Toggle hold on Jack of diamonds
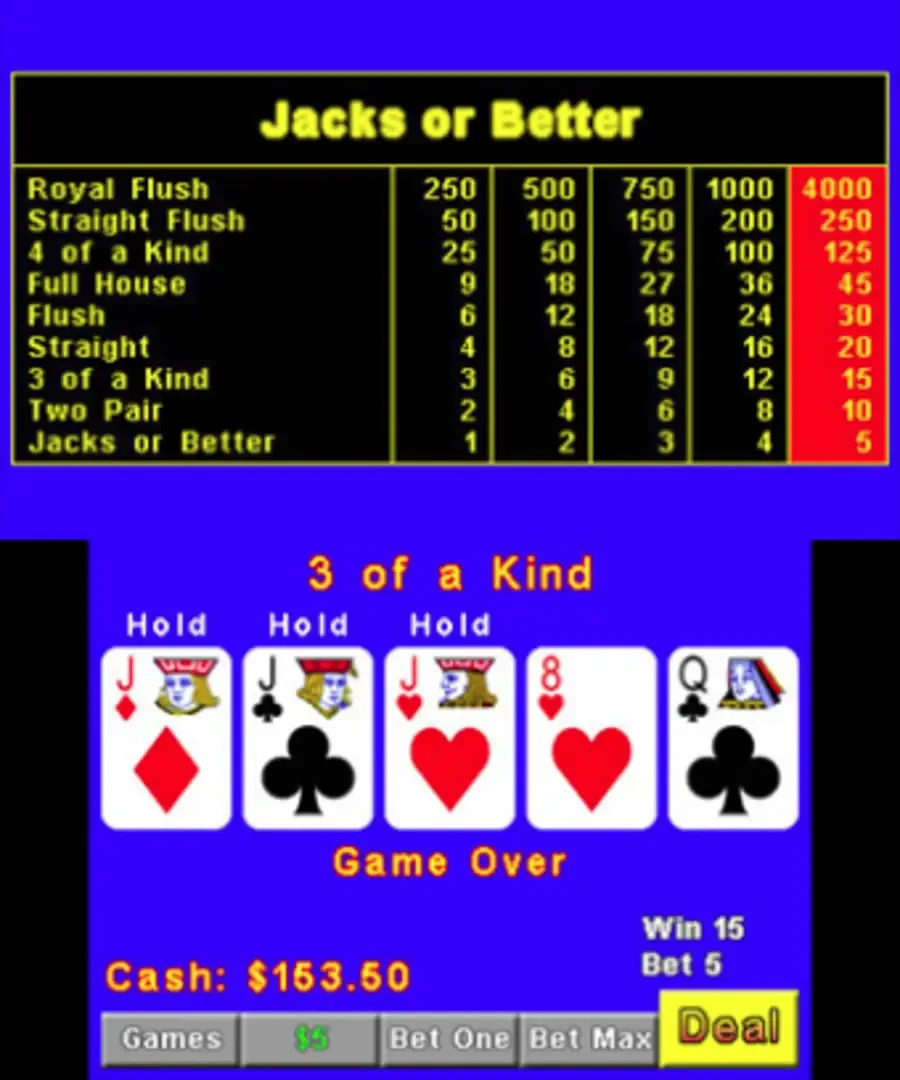This screenshot has height=1080, width=900. (166, 738)
